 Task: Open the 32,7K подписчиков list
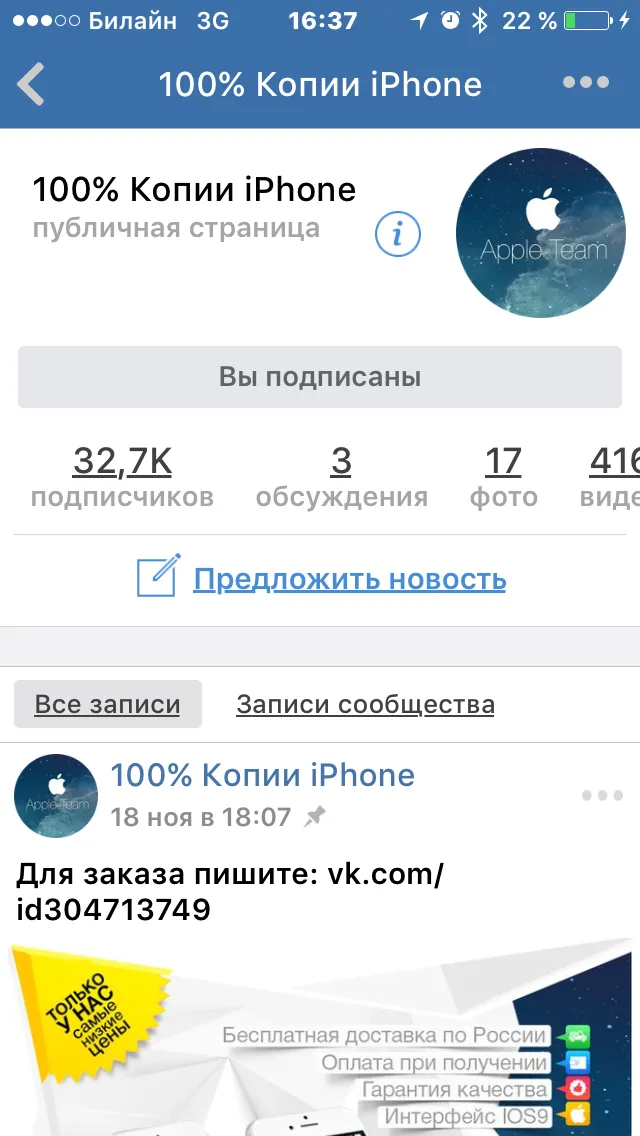click(x=122, y=478)
